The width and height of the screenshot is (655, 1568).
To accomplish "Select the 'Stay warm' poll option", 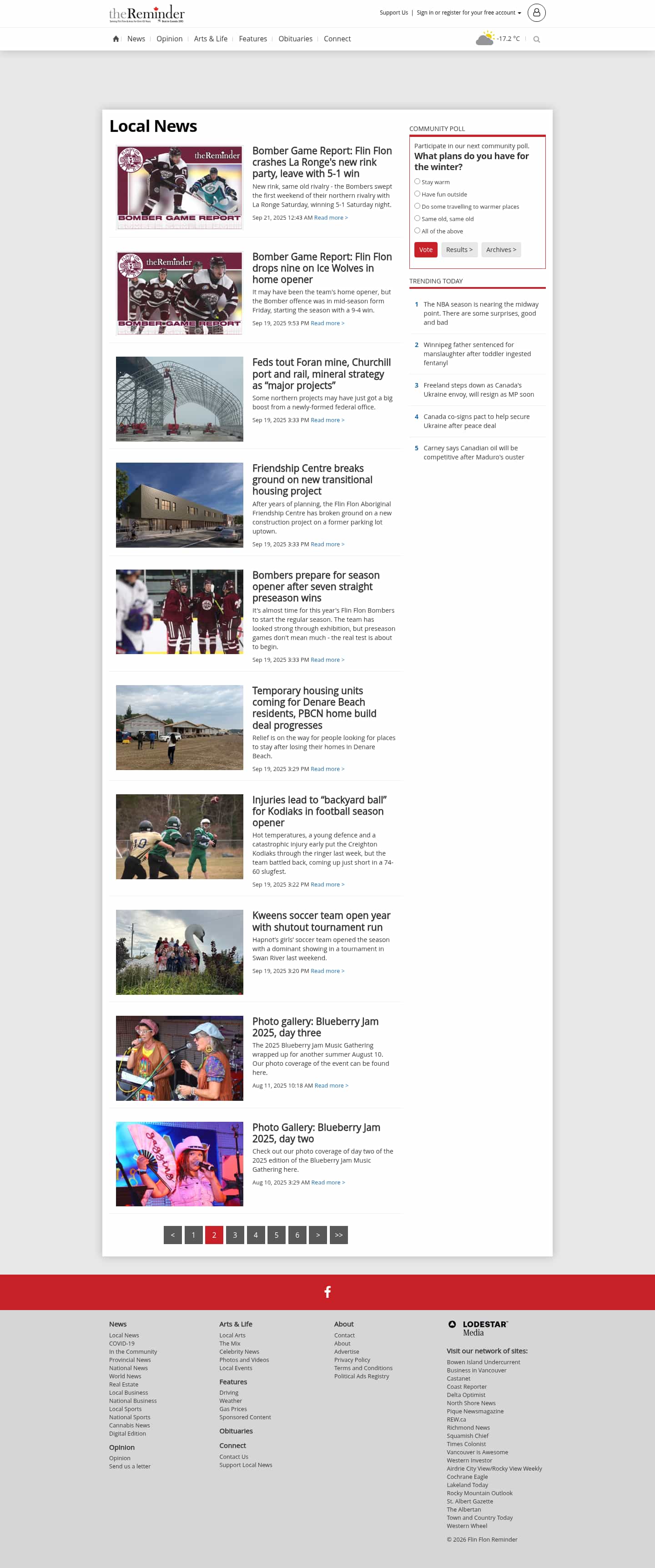I will [418, 181].
